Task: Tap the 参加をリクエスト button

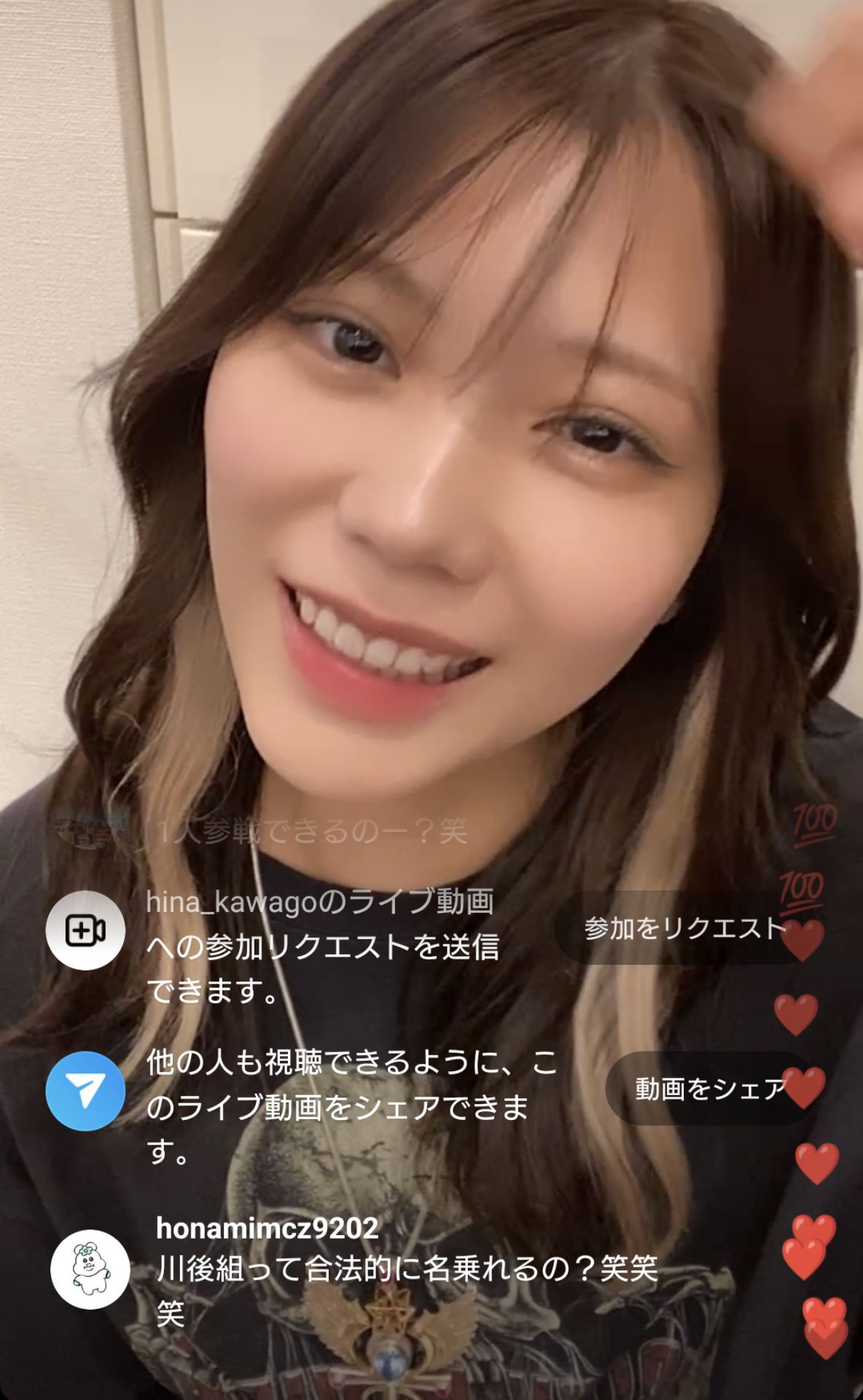Action: pyautogui.click(x=682, y=928)
